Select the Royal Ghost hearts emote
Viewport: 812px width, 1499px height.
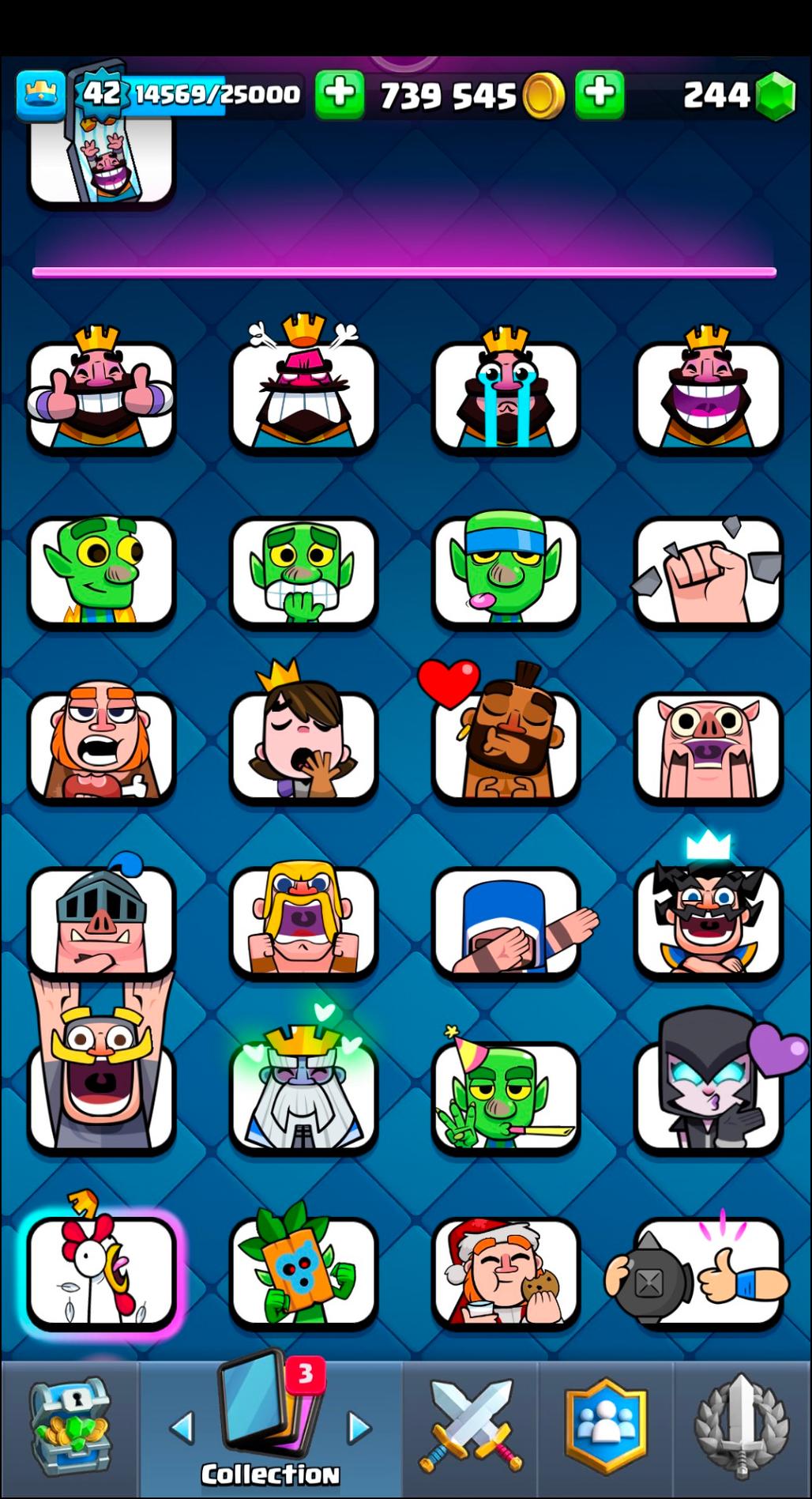click(303, 1094)
